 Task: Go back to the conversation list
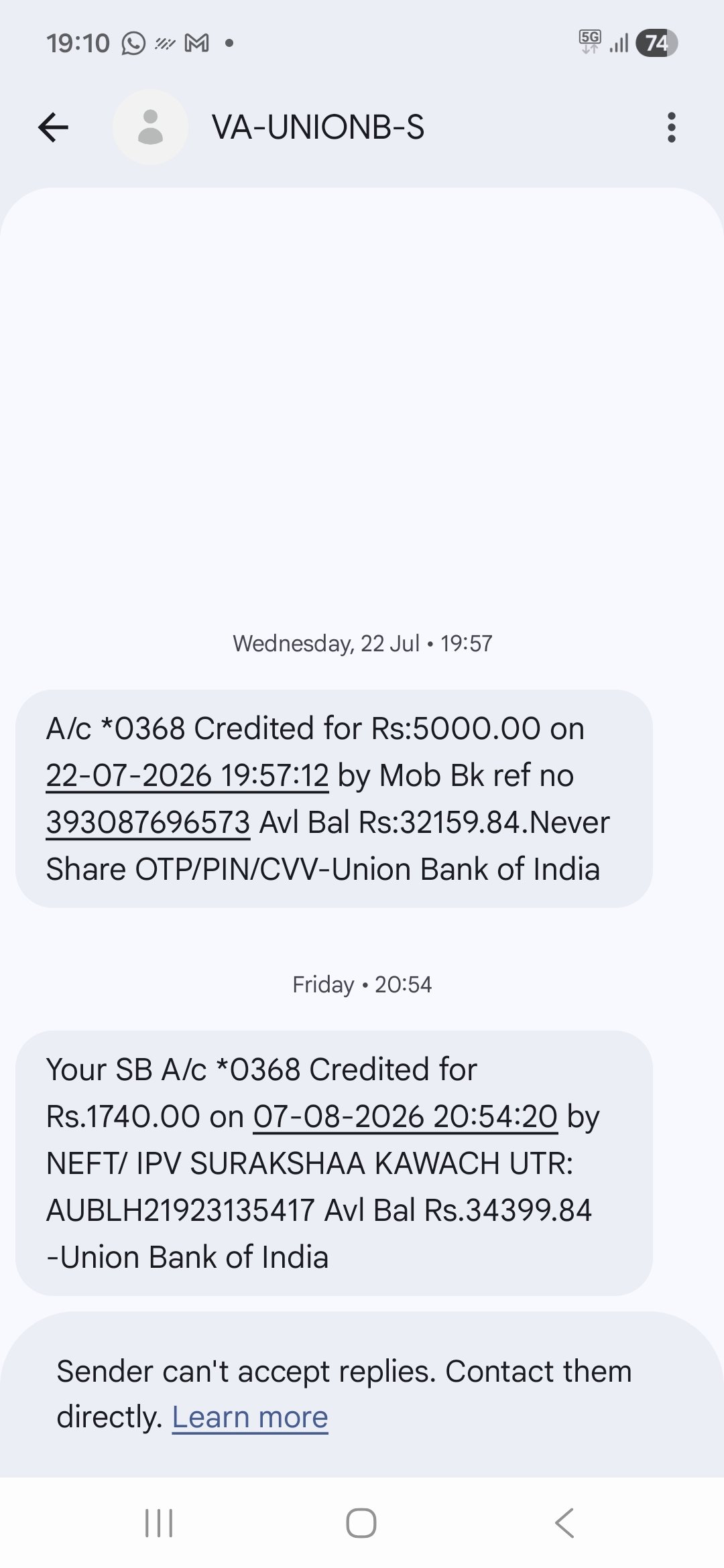54,127
